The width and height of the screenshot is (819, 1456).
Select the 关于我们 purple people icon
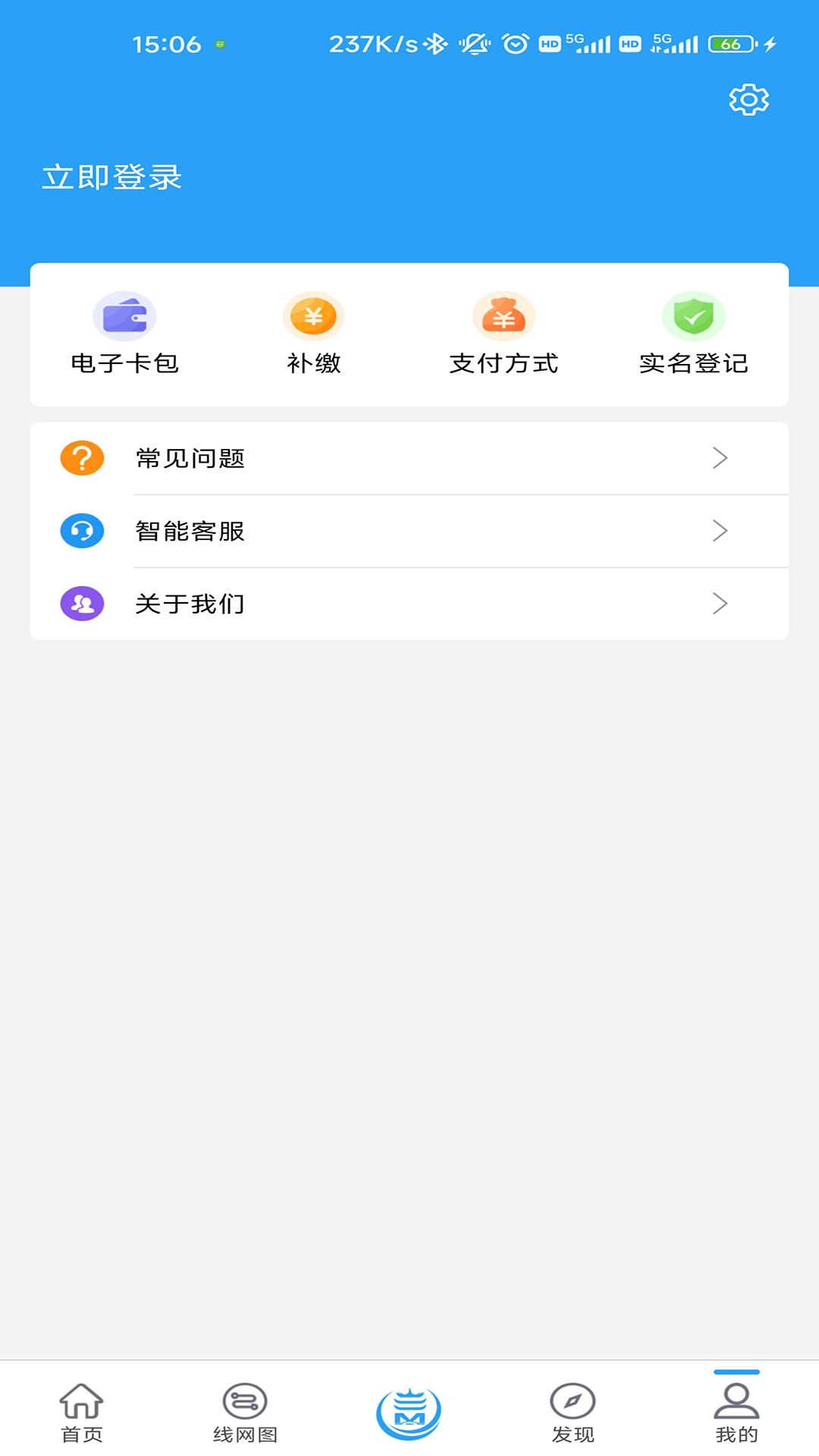pos(82,604)
